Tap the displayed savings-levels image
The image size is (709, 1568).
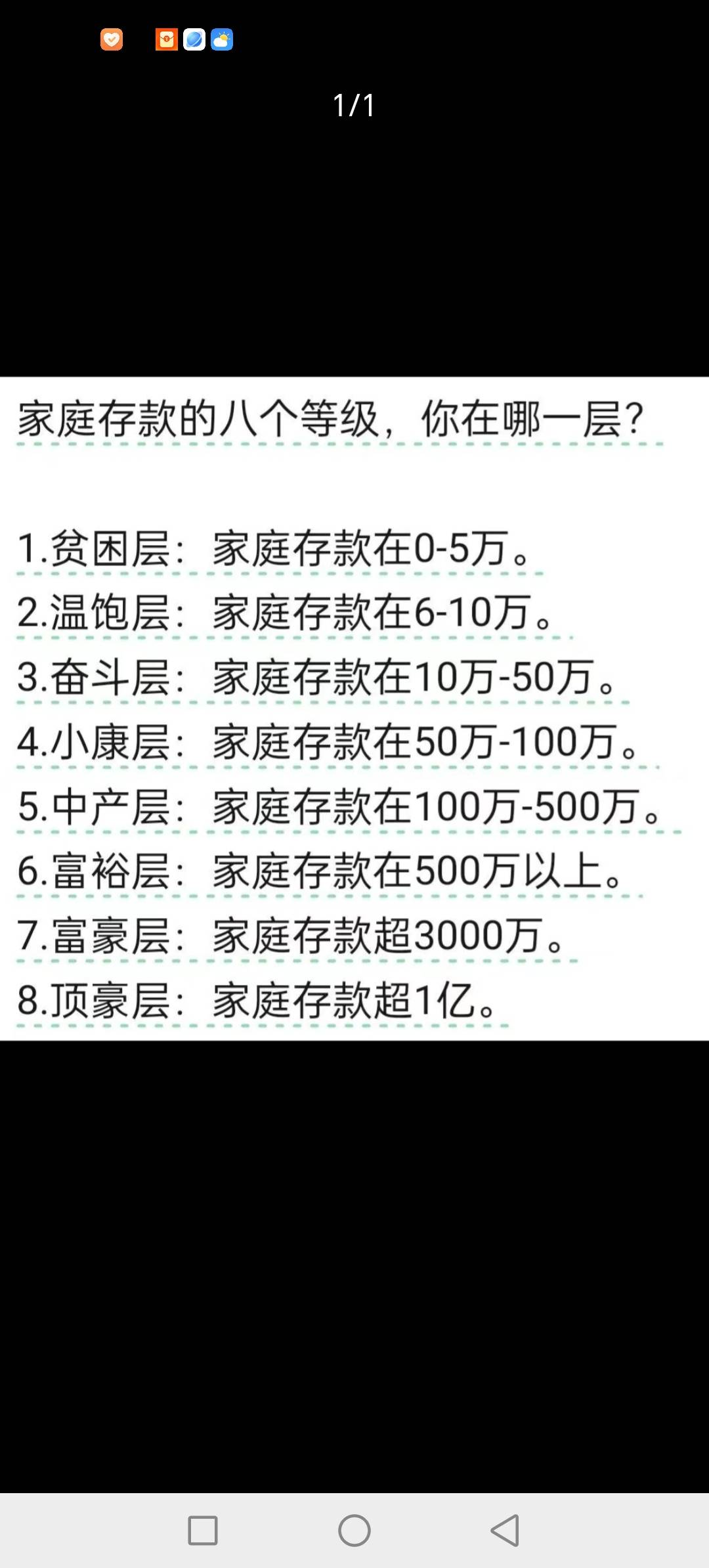354,708
